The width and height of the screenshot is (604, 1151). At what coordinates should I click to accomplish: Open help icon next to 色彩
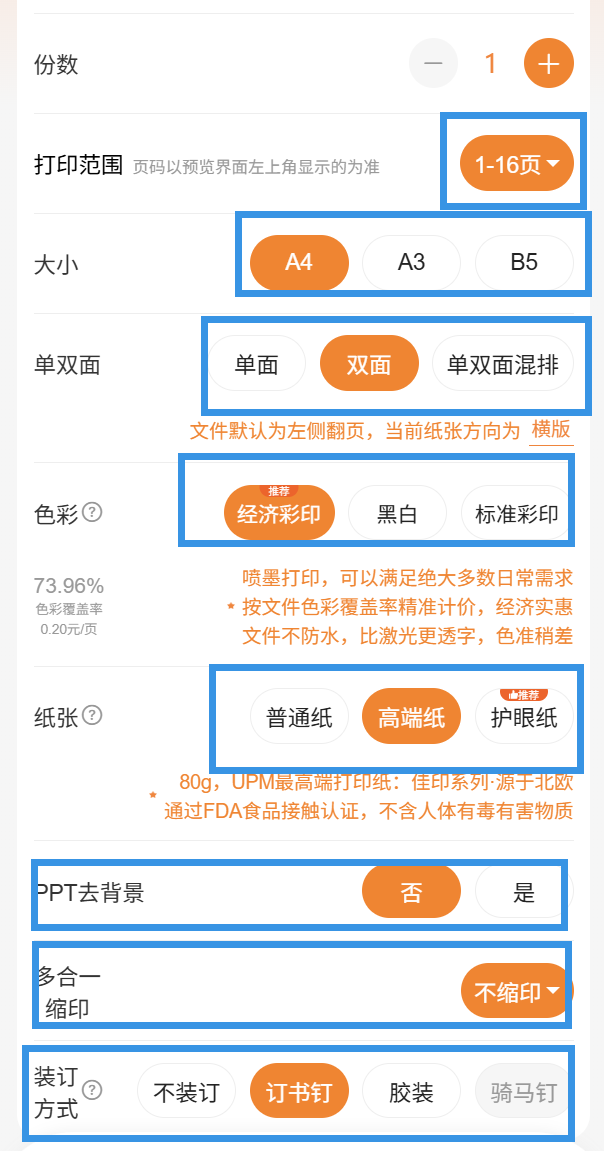[93, 513]
